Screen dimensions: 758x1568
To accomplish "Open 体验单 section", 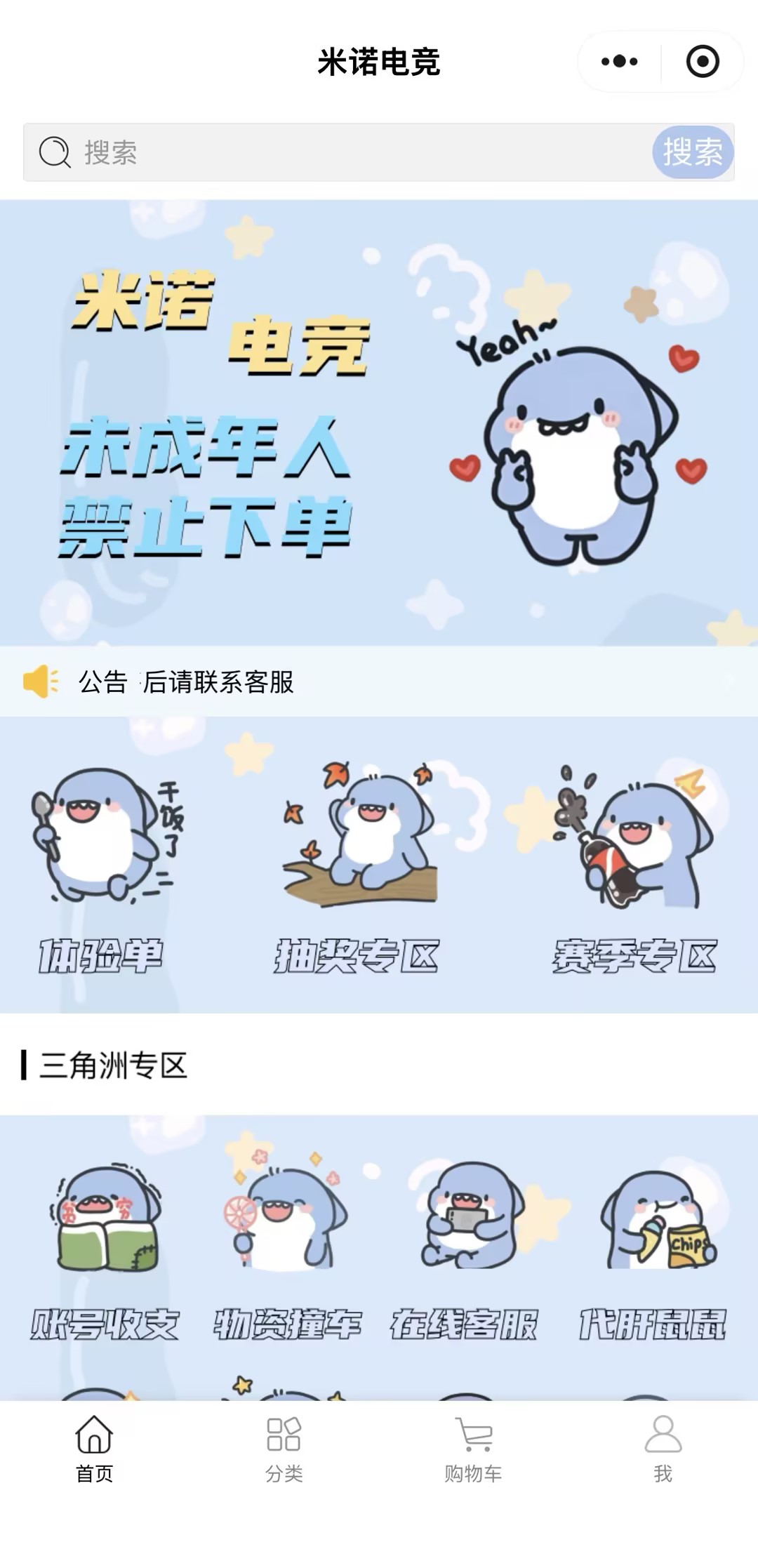I will 101,870.
